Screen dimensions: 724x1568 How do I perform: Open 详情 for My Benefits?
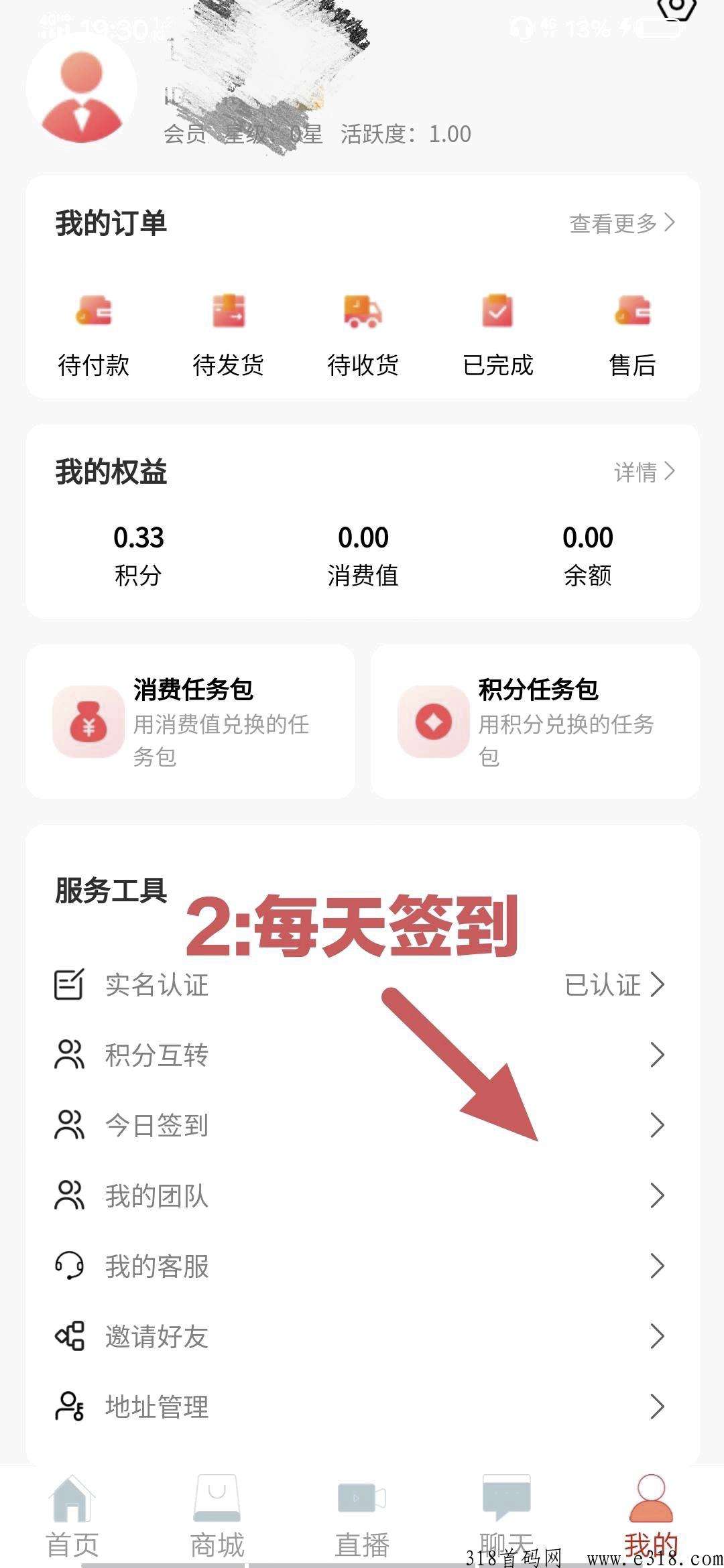[x=645, y=472]
